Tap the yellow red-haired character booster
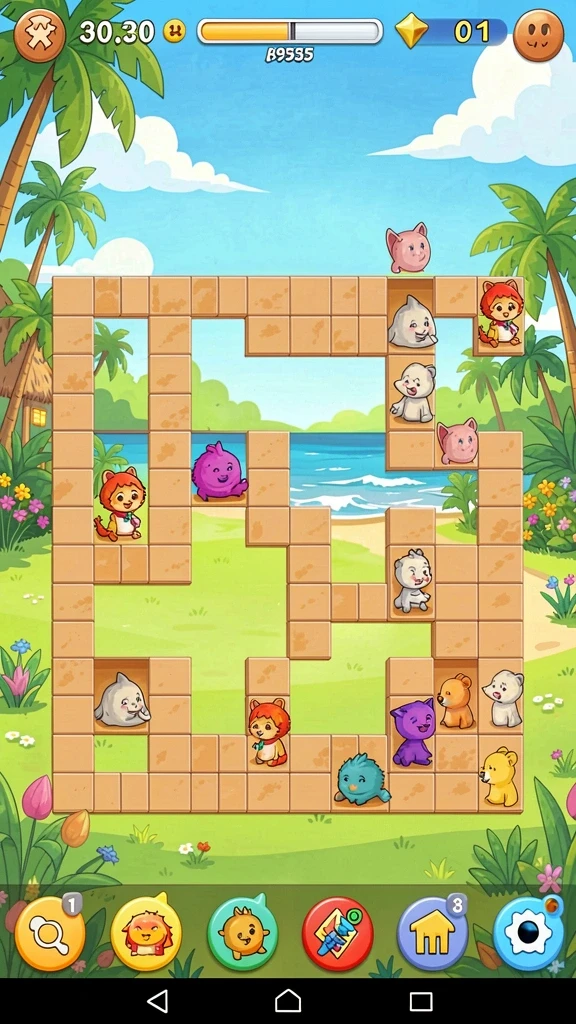This screenshot has height=1024, width=576. pyautogui.click(x=146, y=932)
